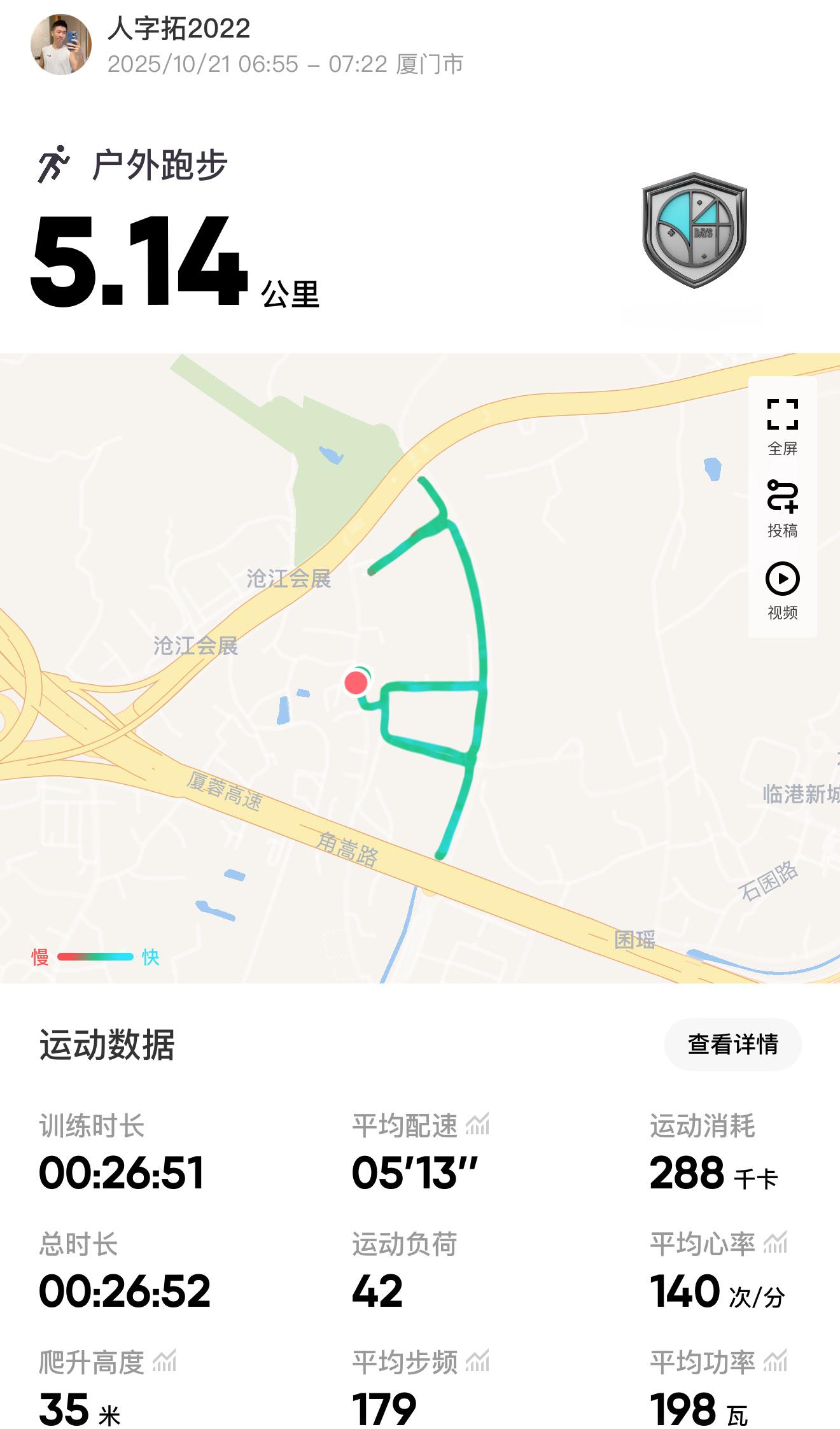Submit the route via 投稿
The height and width of the screenshot is (1429, 840).
[782, 507]
